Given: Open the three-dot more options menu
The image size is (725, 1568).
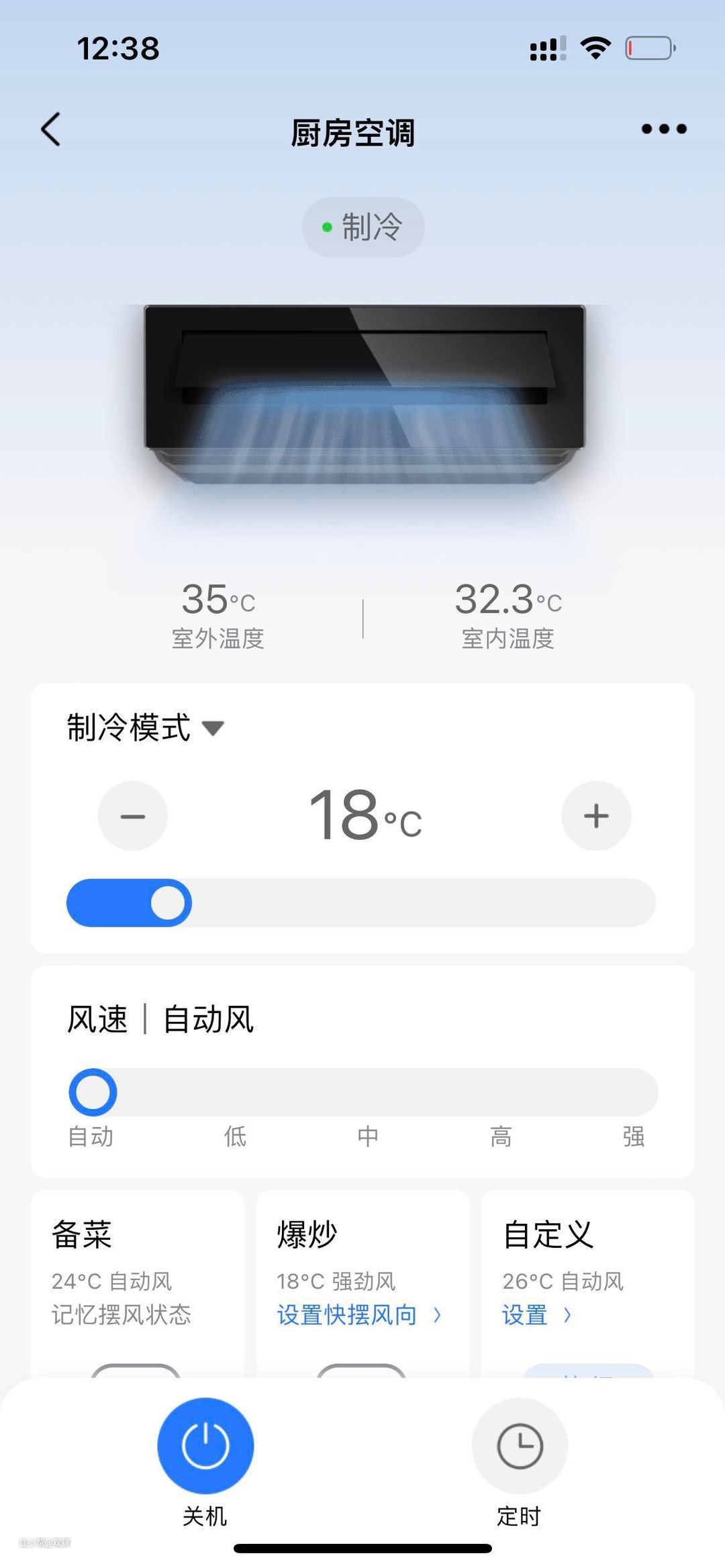Looking at the screenshot, I should point(663,129).
